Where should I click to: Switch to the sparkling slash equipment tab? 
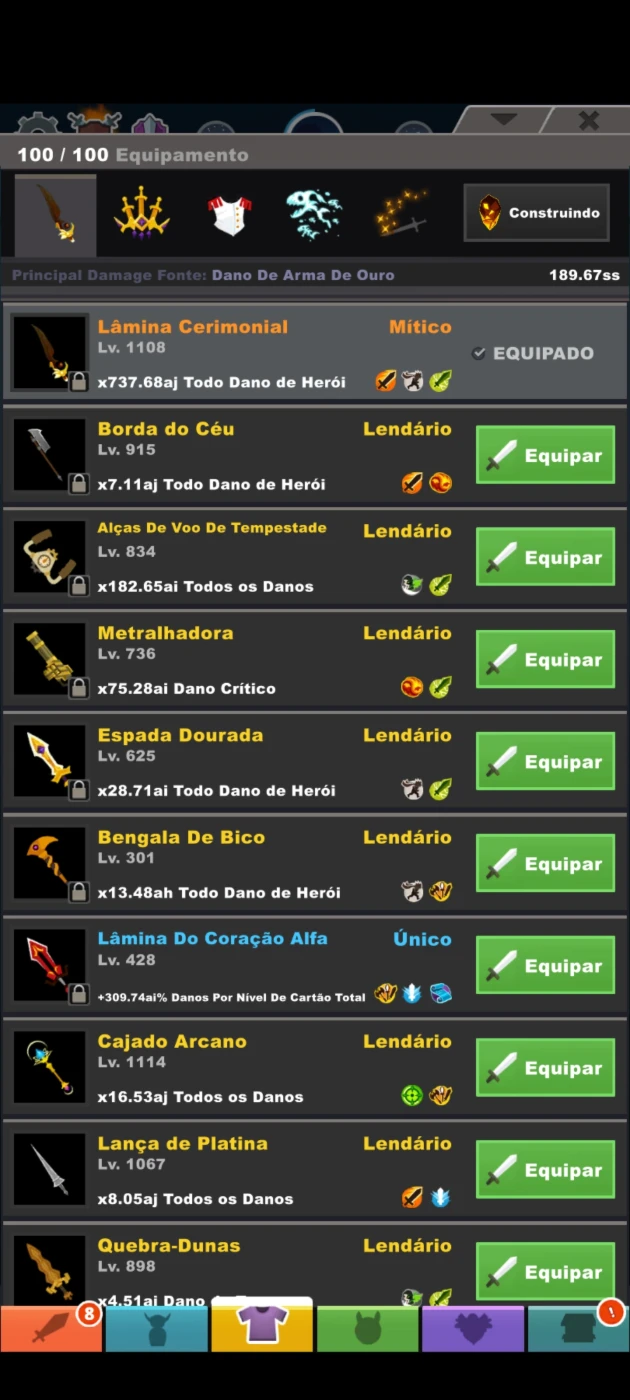click(x=401, y=214)
